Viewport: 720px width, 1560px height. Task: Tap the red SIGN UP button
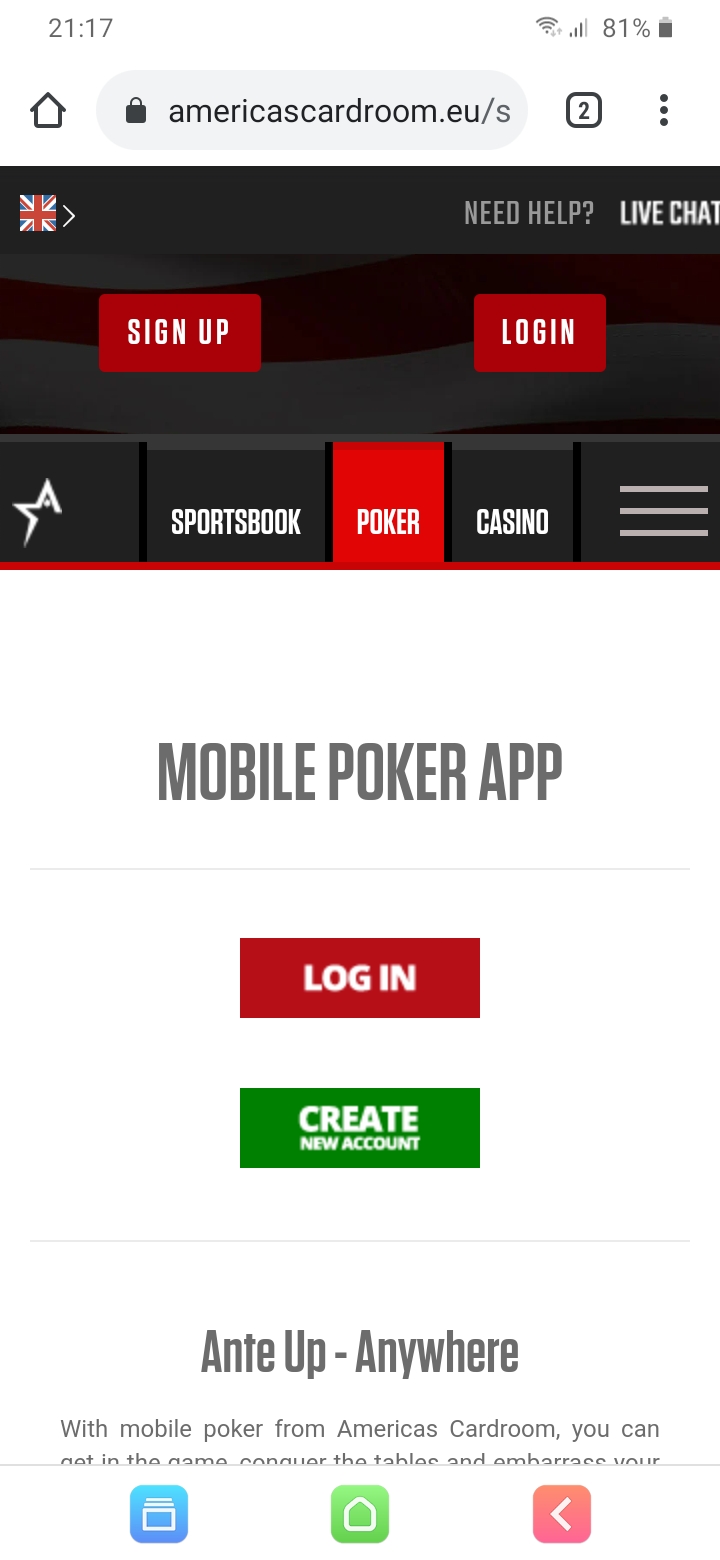point(180,332)
